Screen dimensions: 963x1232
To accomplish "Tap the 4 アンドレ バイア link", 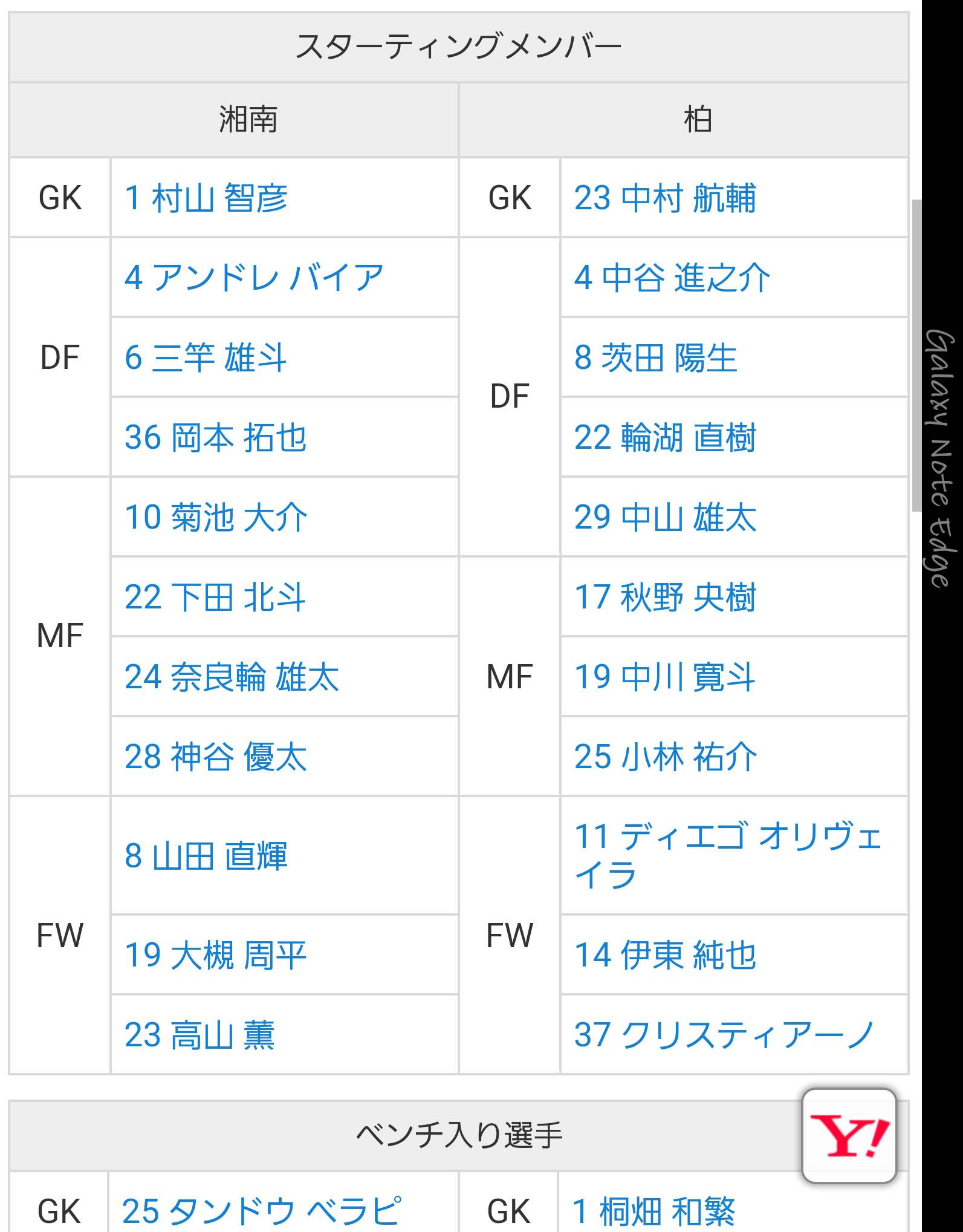I will click(x=254, y=278).
